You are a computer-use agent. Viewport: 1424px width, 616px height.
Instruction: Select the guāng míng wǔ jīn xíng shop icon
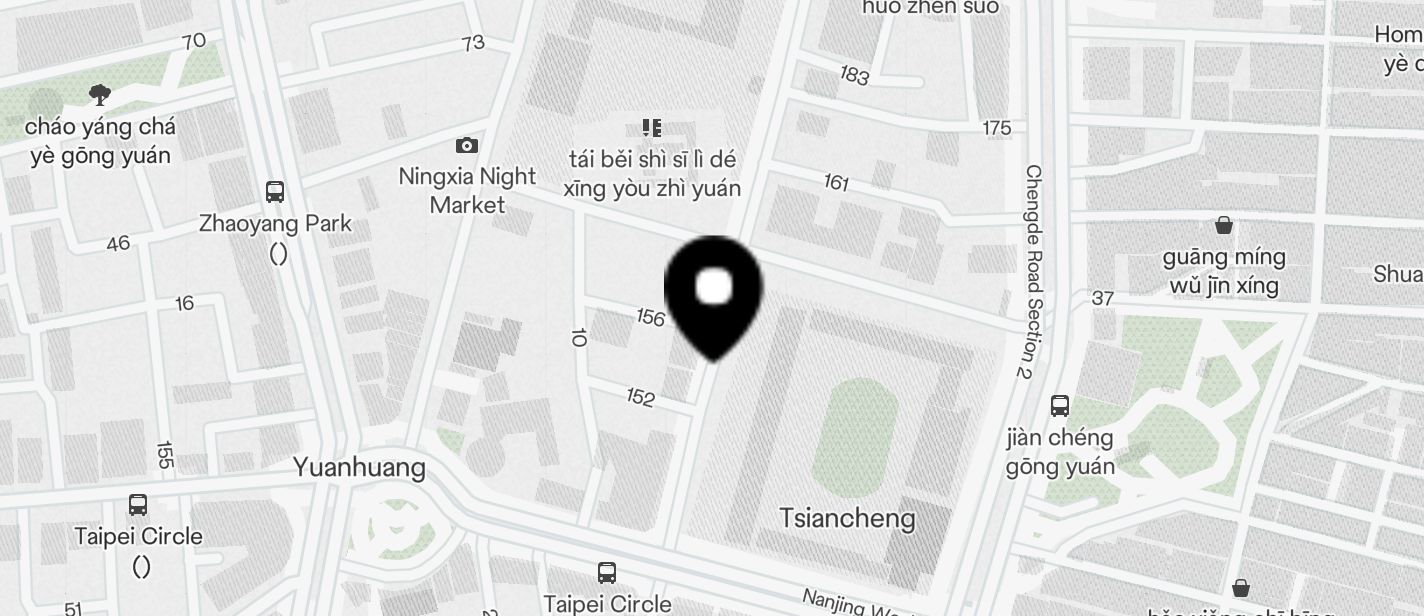point(1224,225)
